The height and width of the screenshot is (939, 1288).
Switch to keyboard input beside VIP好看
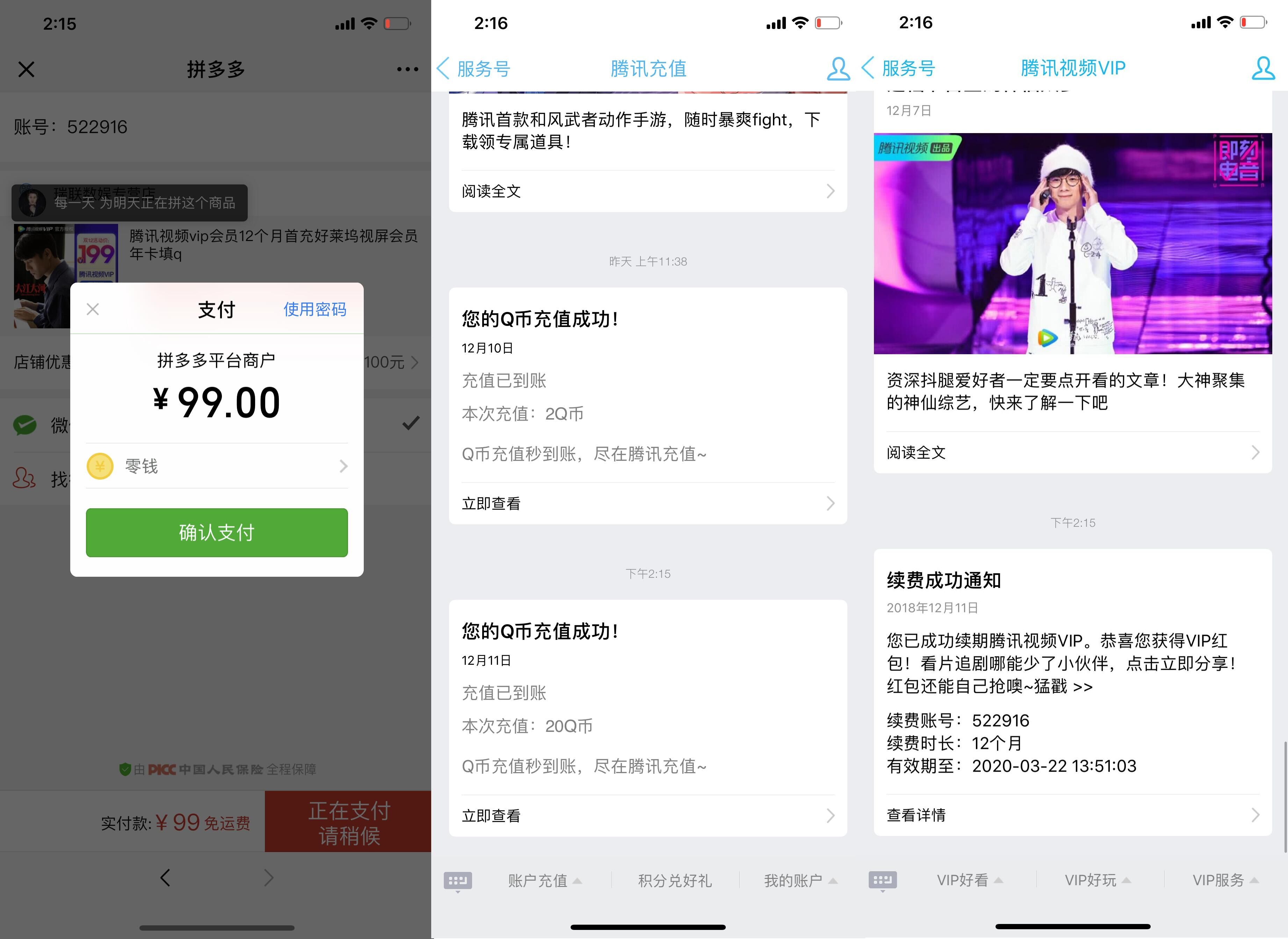pos(883,880)
